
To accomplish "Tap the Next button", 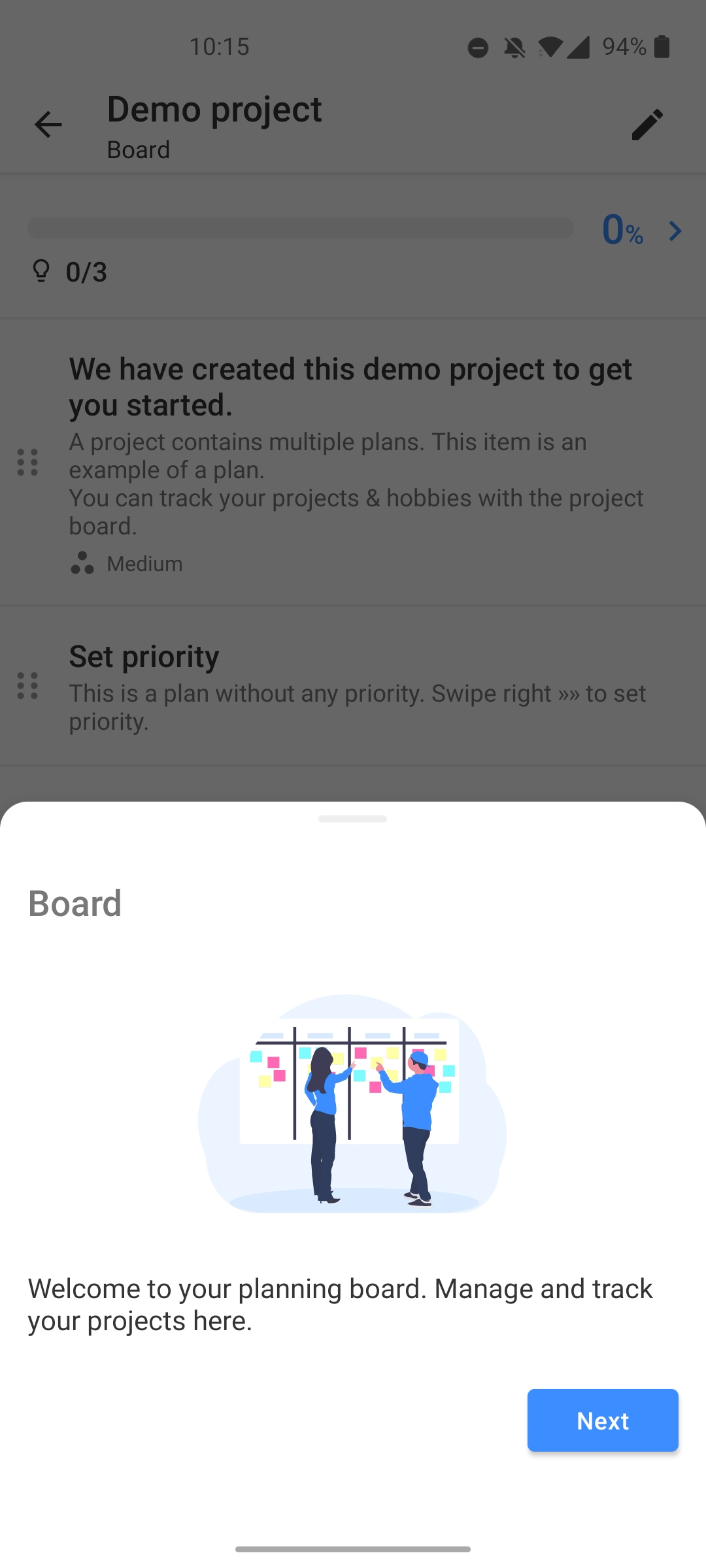I will (602, 1420).
